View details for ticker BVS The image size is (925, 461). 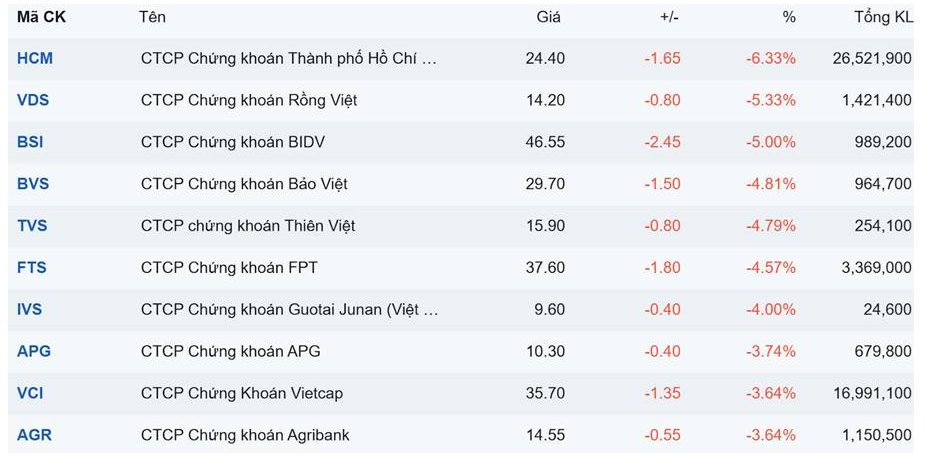(x=33, y=184)
